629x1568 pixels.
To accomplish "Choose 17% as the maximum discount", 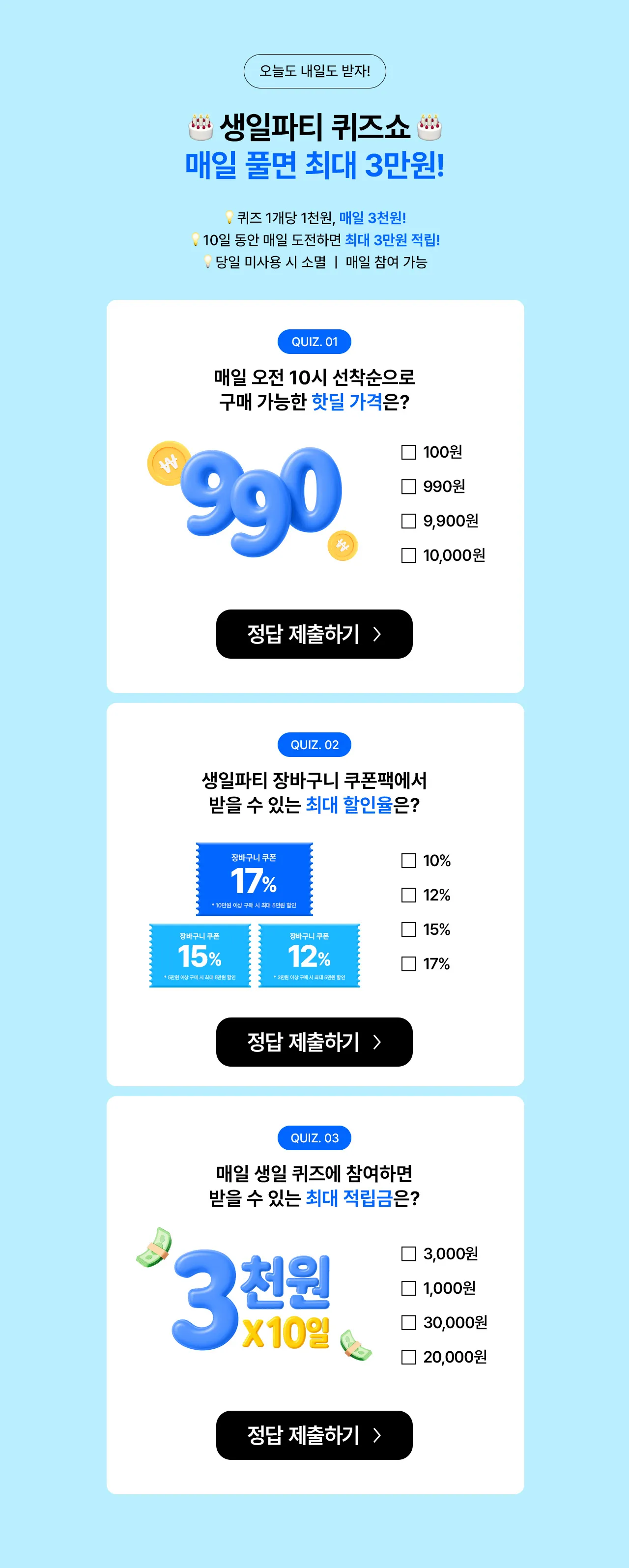I will point(409,964).
